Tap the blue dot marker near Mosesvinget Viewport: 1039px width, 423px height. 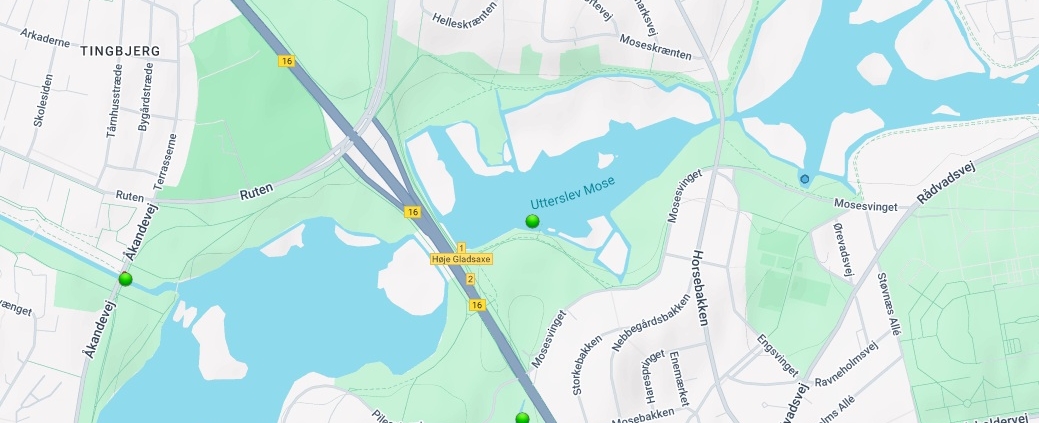804,180
